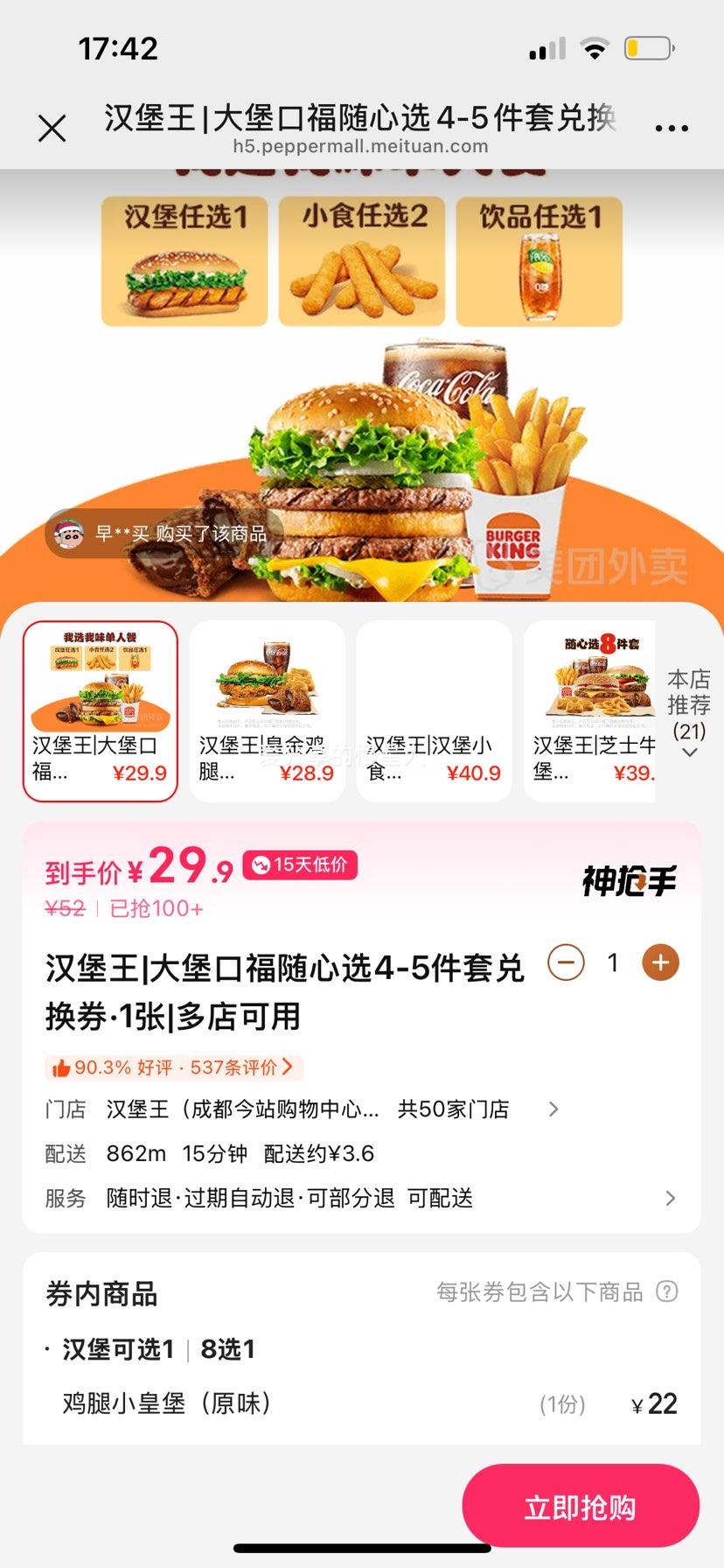This screenshot has width=724, height=1568.
Task: Tap the question-mark help icon beside 每张券包含以下商品
Action: tap(667, 1291)
